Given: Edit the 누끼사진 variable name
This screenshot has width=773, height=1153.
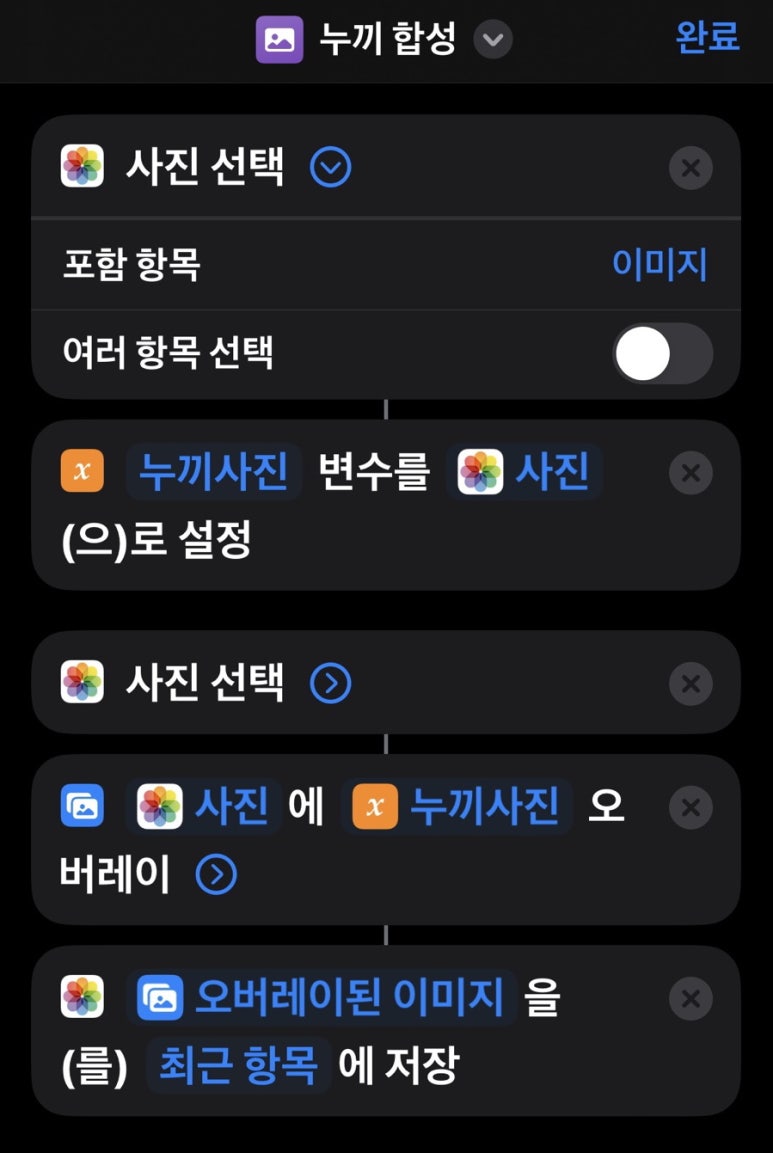Looking at the screenshot, I should click(214, 472).
